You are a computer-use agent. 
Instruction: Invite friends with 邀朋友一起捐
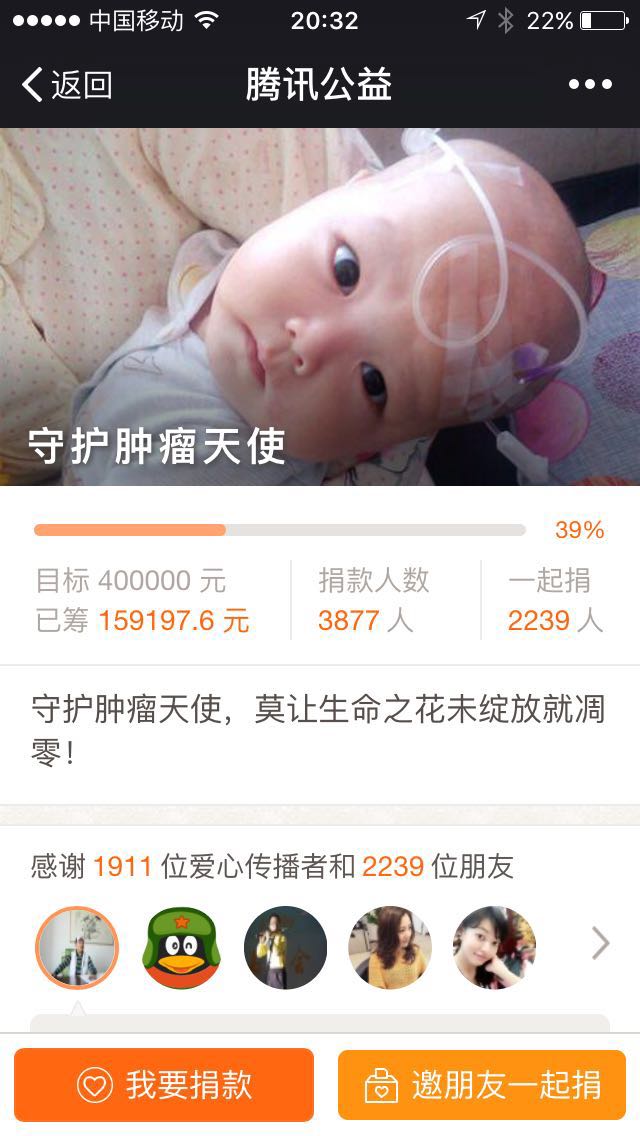coord(482,1085)
